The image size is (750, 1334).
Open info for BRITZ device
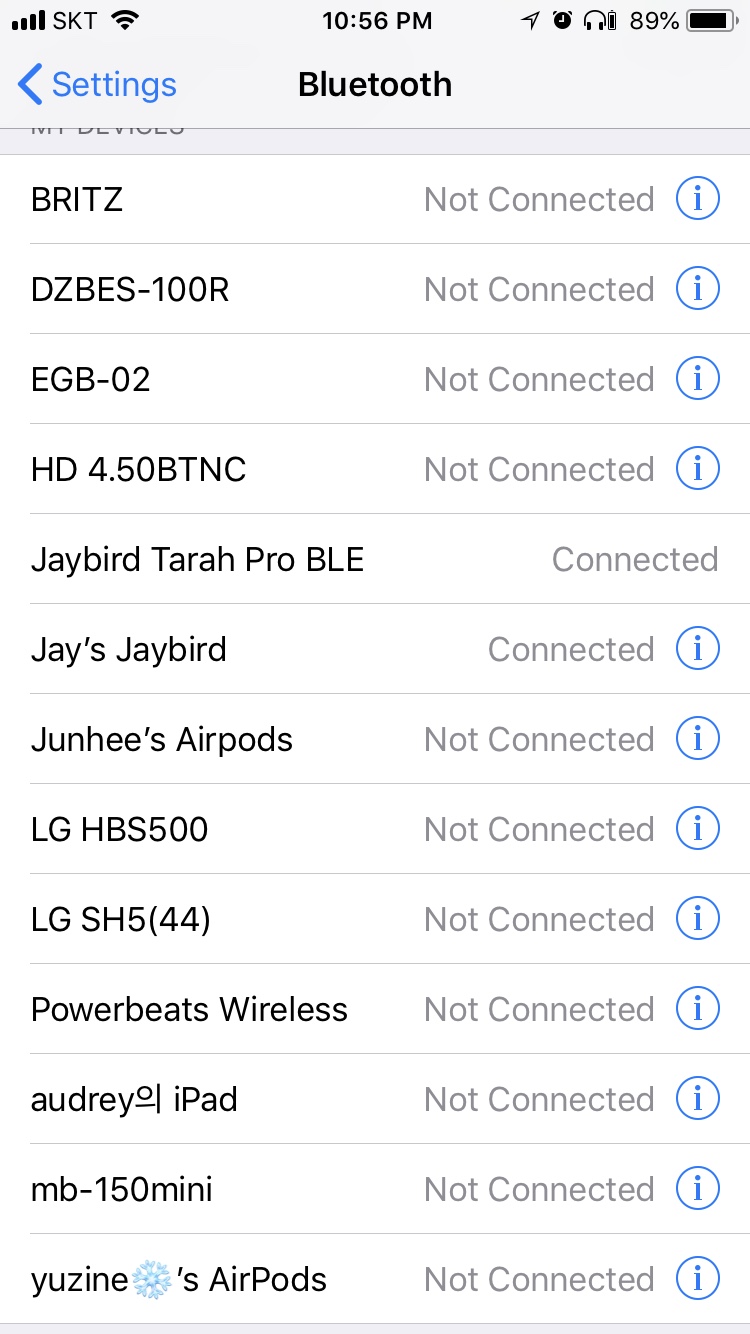(697, 199)
